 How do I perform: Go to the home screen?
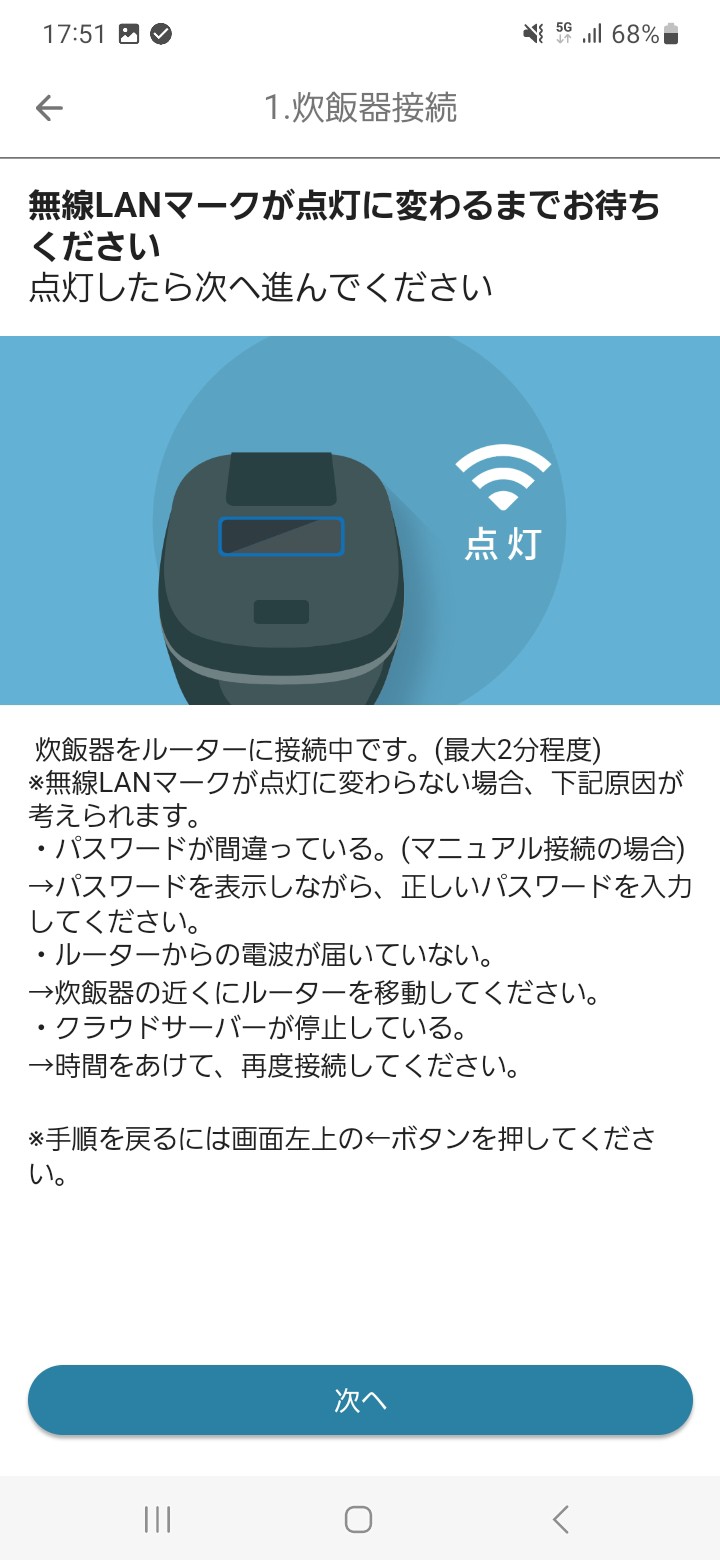point(358,1519)
